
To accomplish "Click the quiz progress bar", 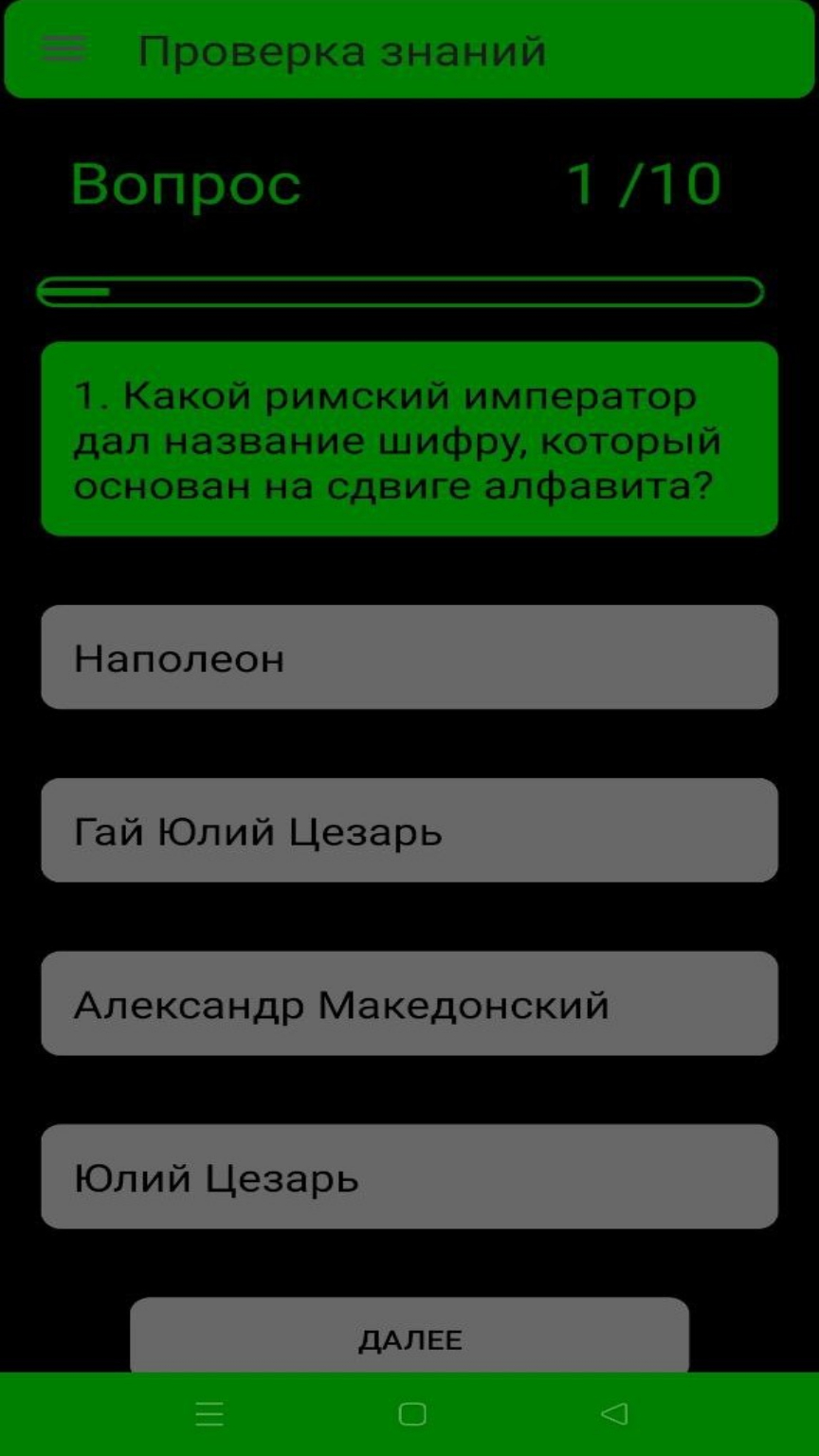I will [x=408, y=290].
